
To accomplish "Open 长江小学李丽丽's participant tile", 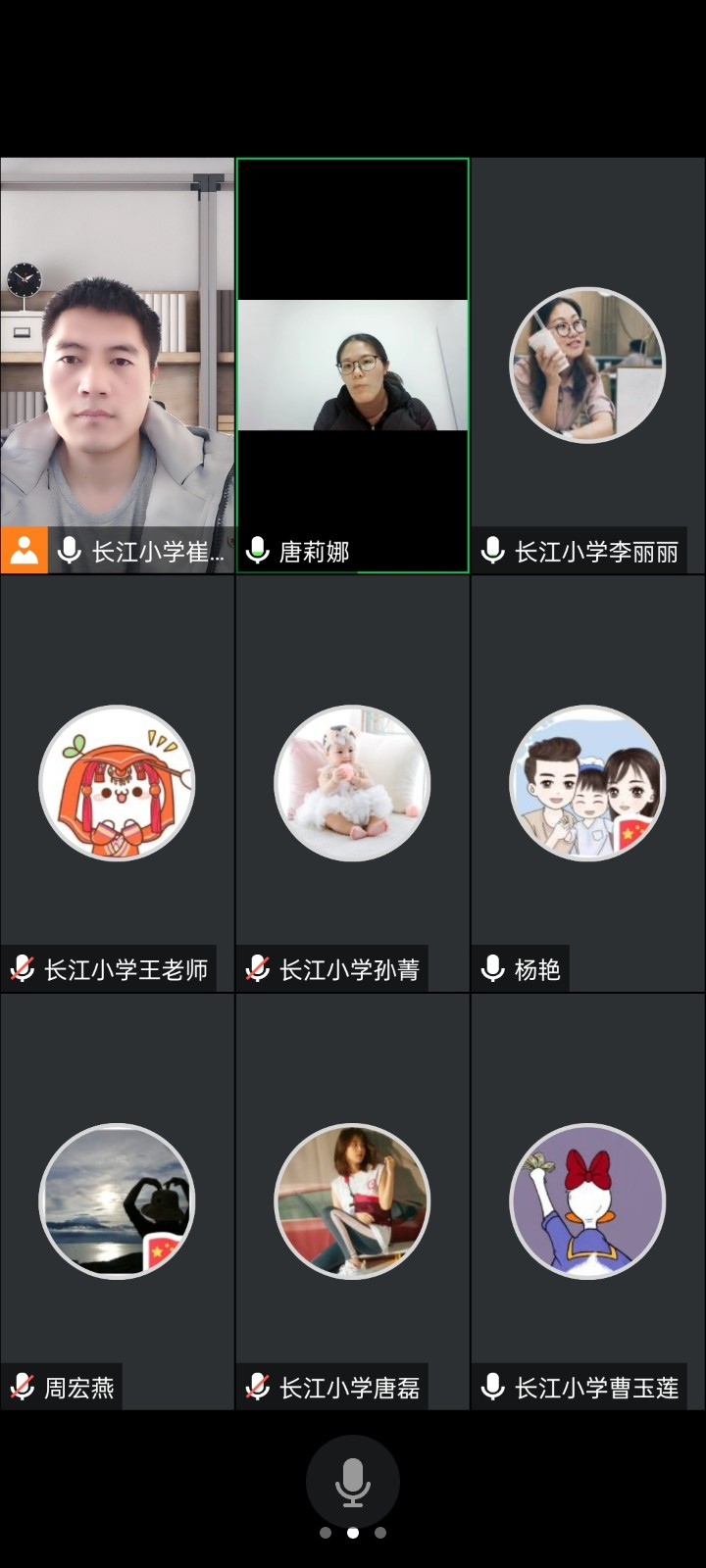I will [x=587, y=365].
